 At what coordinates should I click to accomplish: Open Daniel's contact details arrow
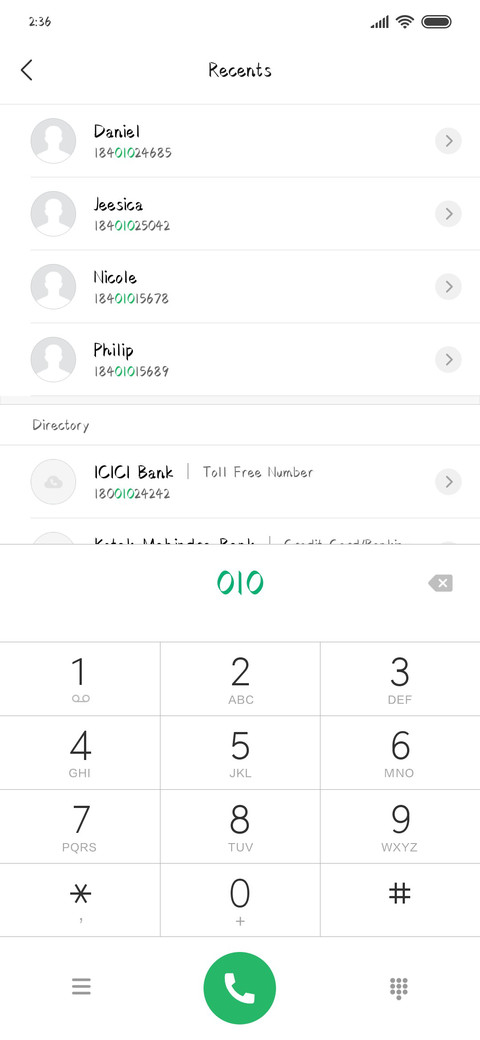(448, 141)
